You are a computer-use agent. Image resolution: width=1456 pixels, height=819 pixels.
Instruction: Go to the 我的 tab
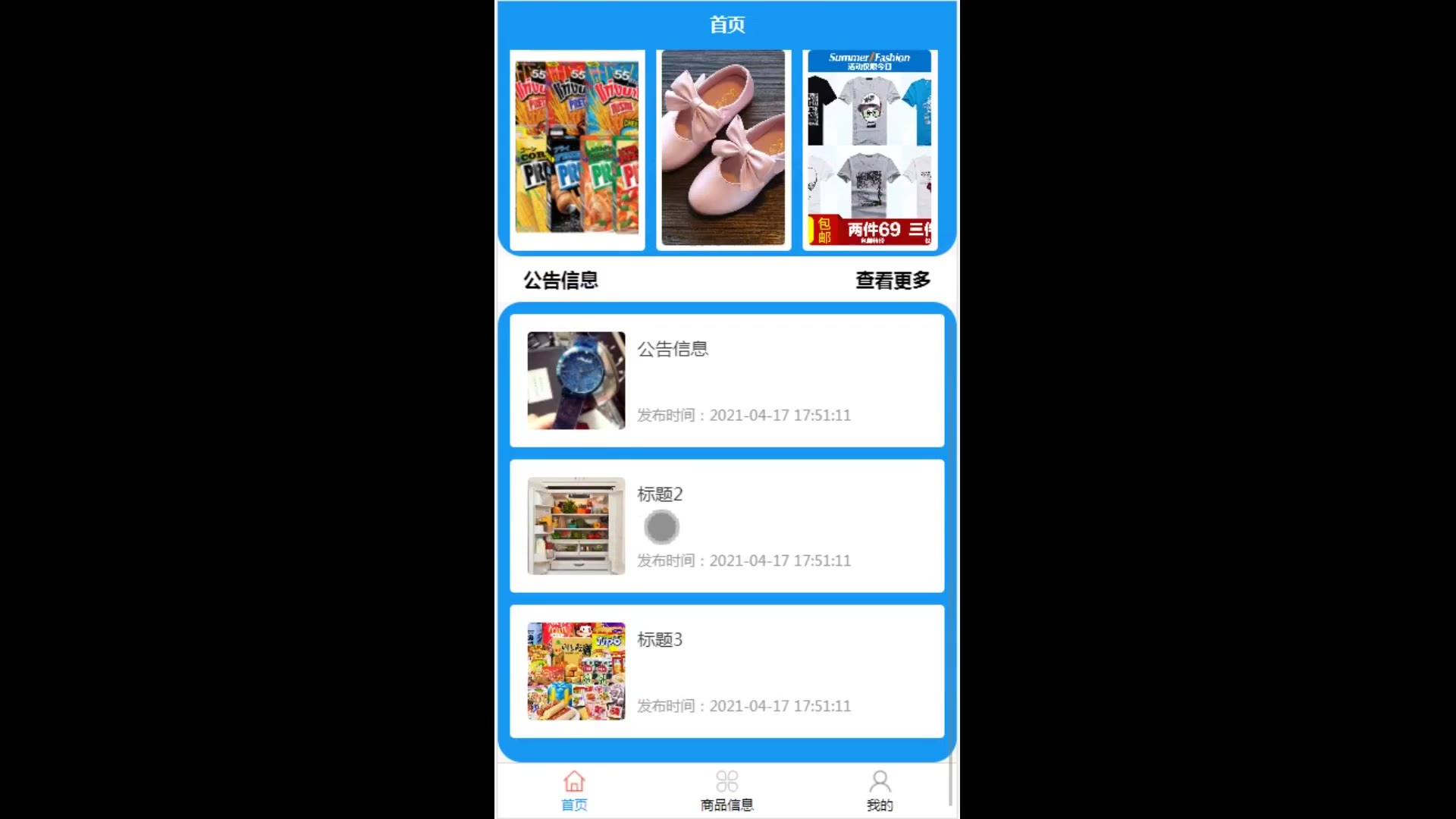click(x=880, y=791)
